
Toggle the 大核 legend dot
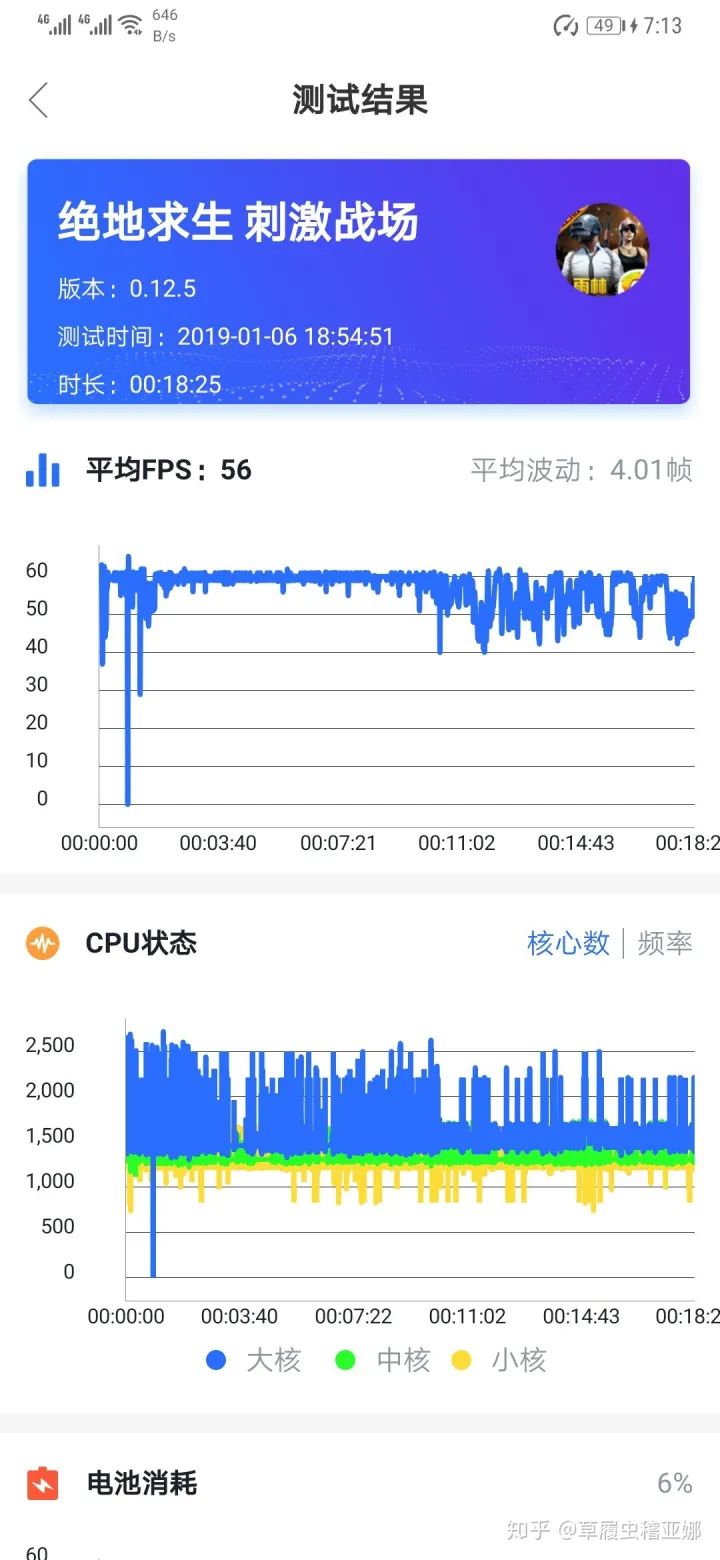pyautogui.click(x=216, y=1360)
